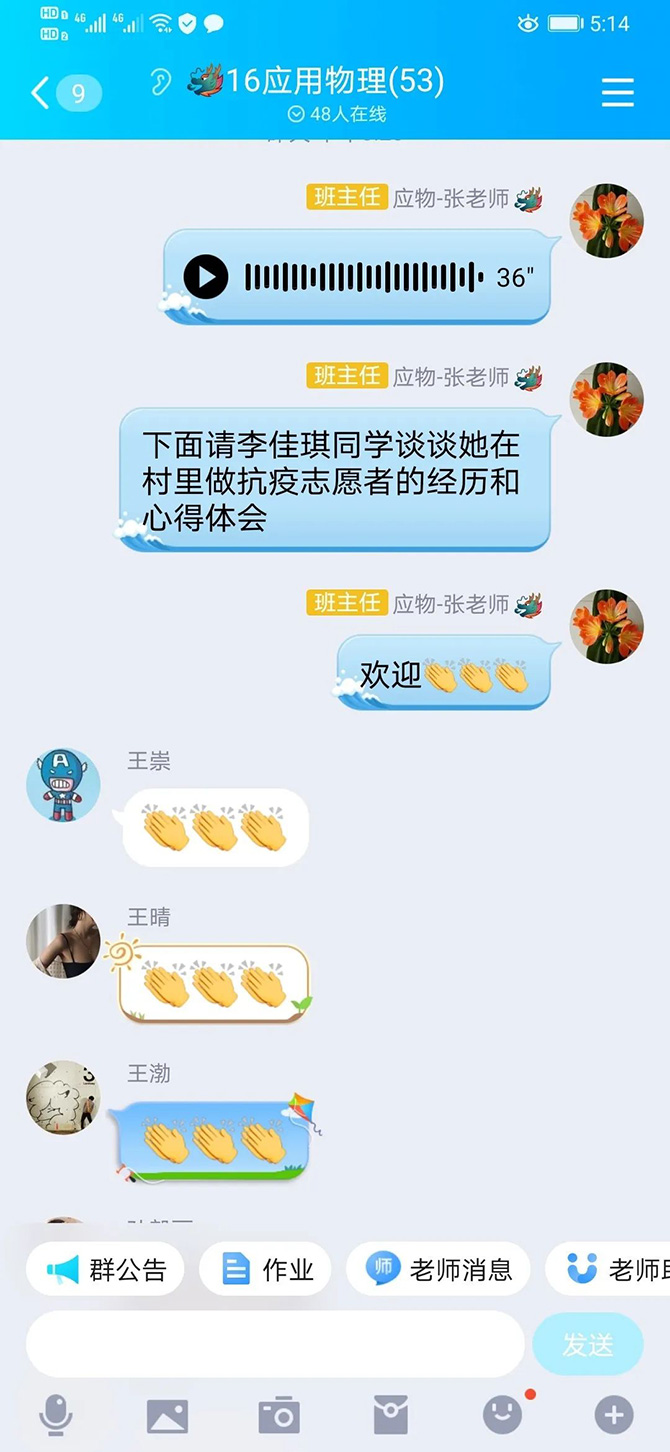
Task: Focus the message input field
Action: click(275, 1344)
